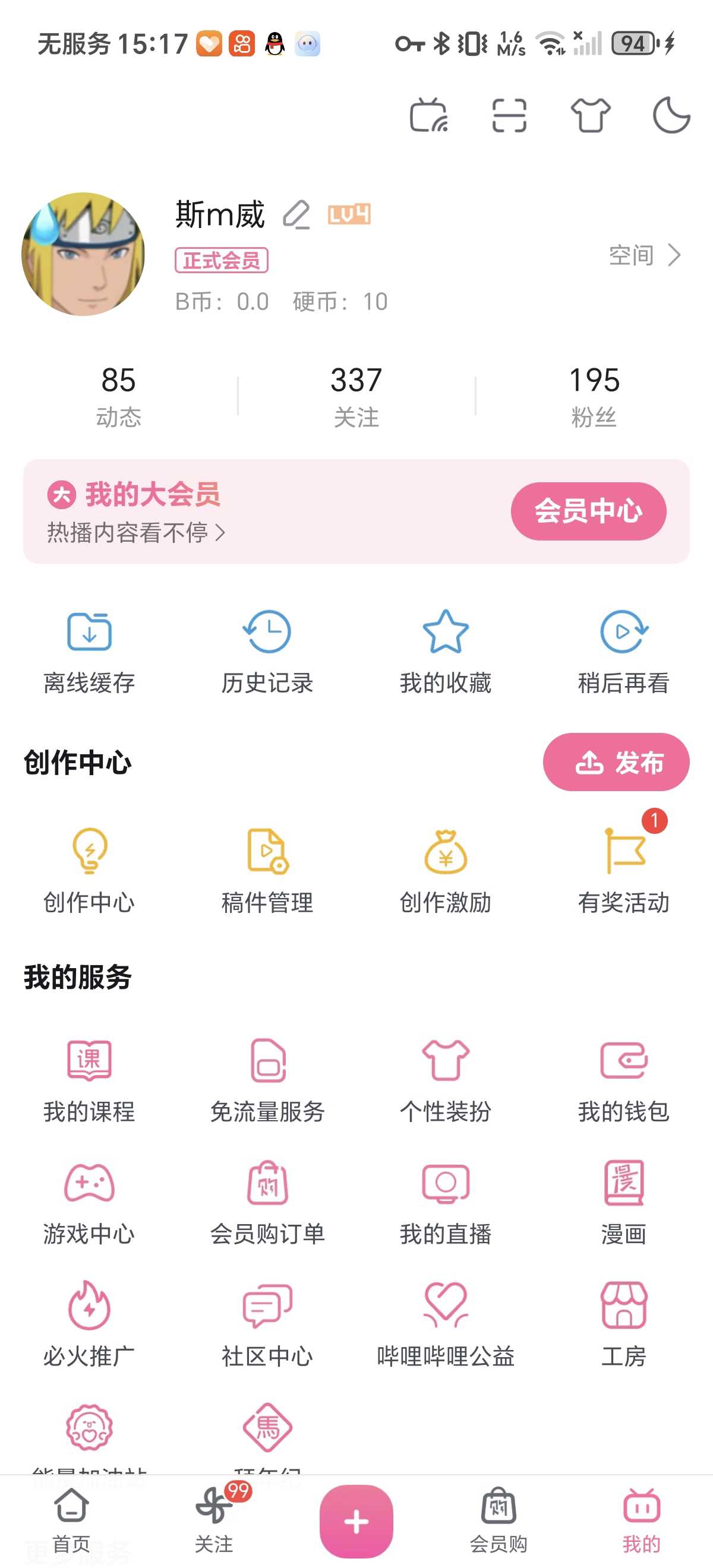Open 空间 personal space page

point(644,255)
